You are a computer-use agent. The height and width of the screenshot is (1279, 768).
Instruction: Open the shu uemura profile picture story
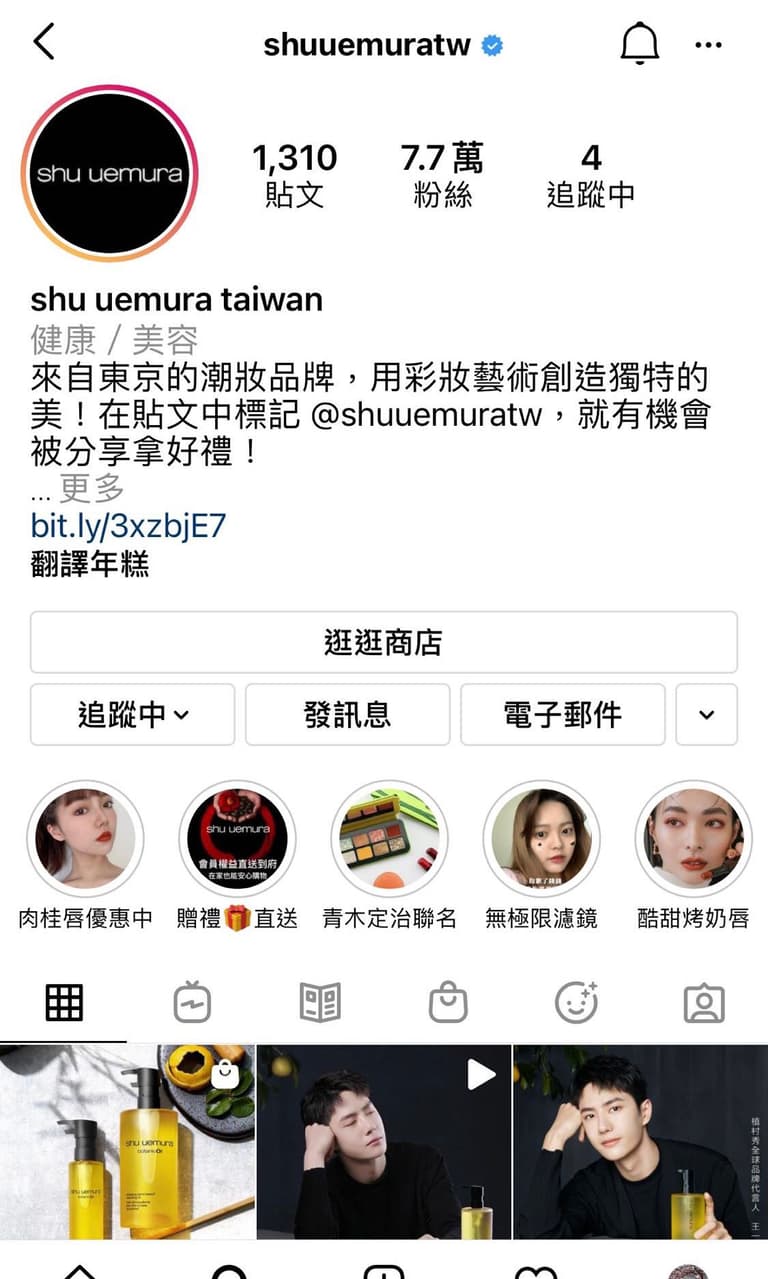click(110, 174)
